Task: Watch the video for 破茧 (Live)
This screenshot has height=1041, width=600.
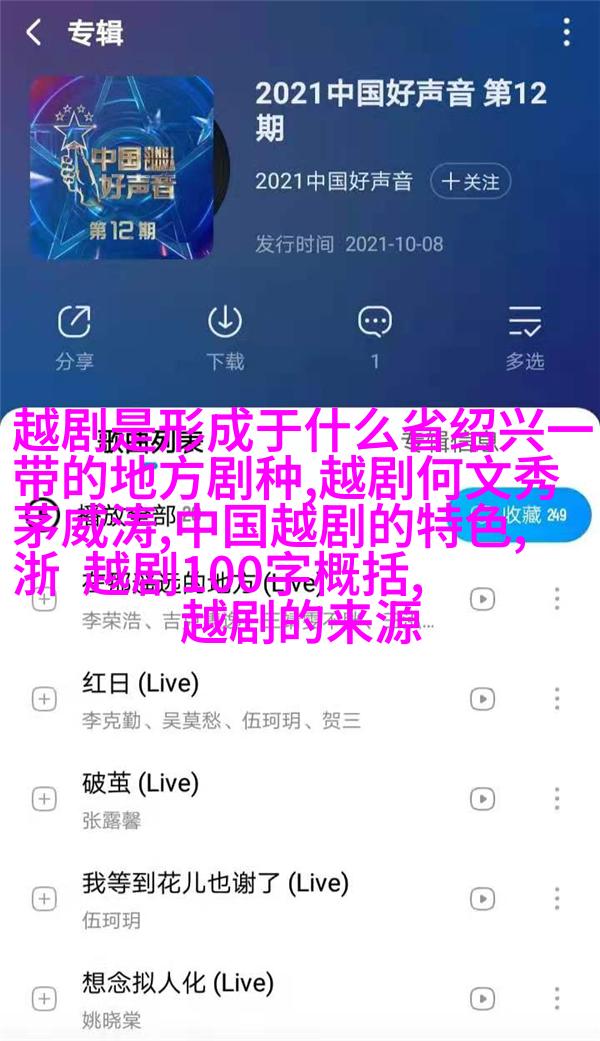Action: point(483,799)
